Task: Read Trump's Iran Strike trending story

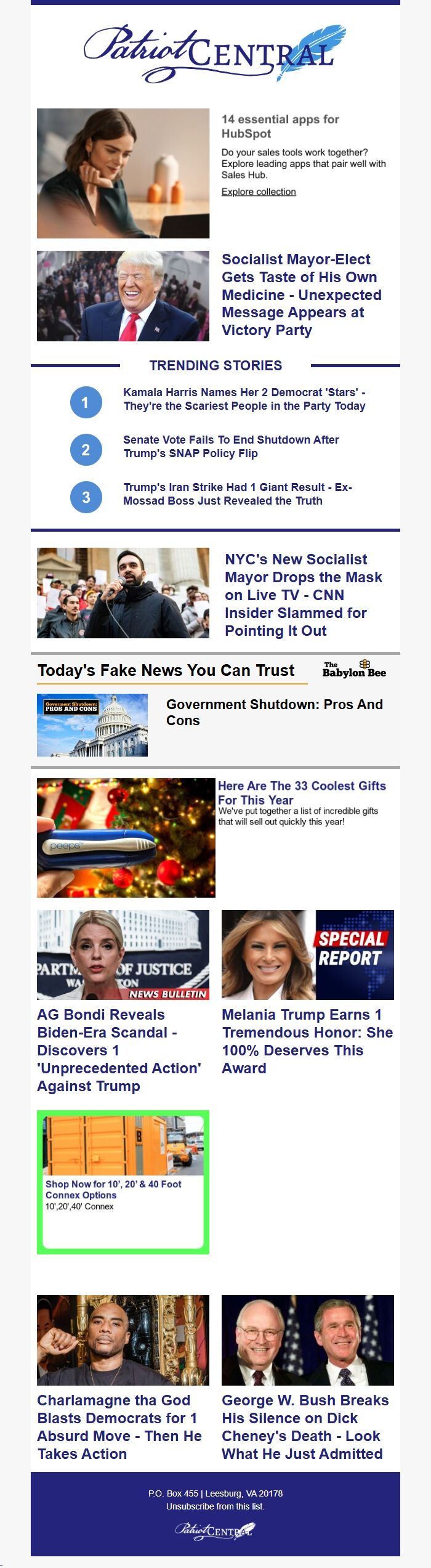Action: [237, 494]
